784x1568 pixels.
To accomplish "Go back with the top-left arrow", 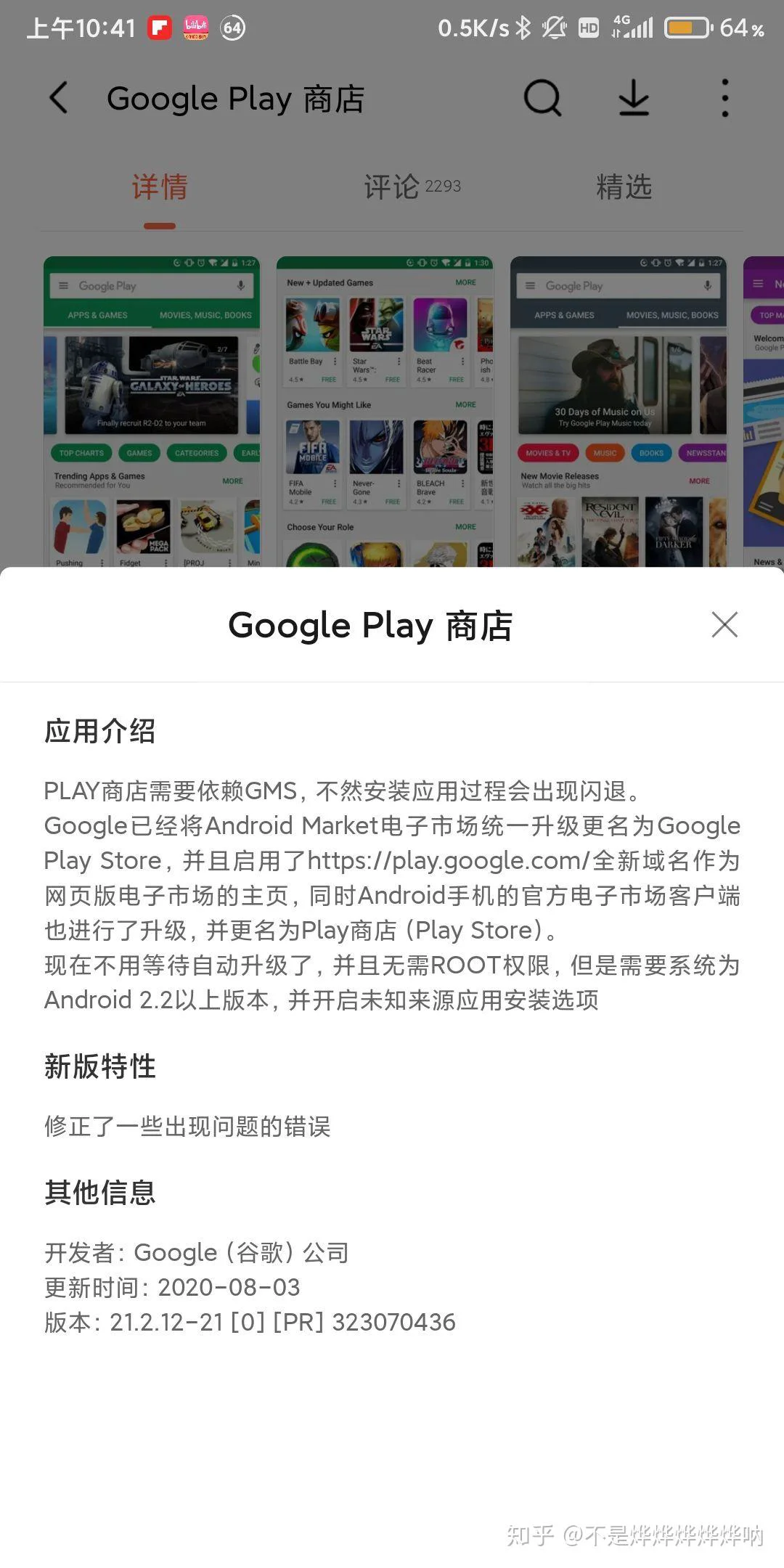I will click(x=59, y=98).
